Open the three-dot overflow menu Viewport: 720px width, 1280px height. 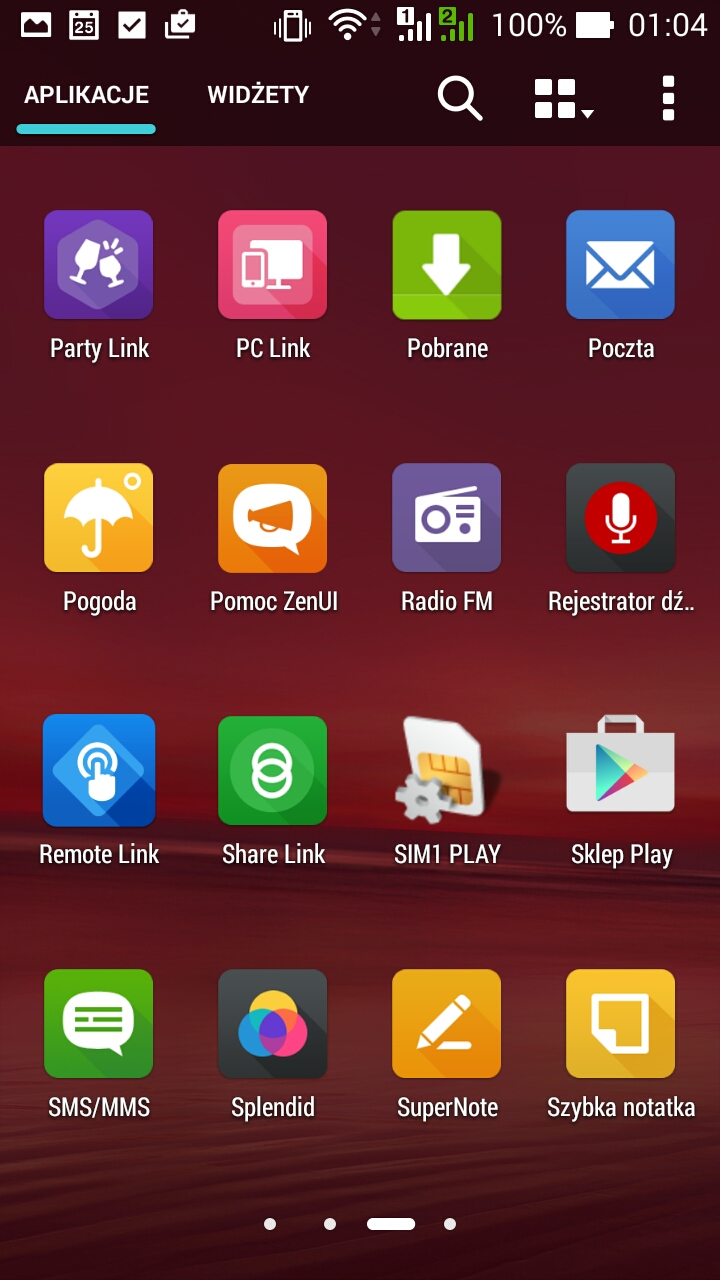coord(668,98)
